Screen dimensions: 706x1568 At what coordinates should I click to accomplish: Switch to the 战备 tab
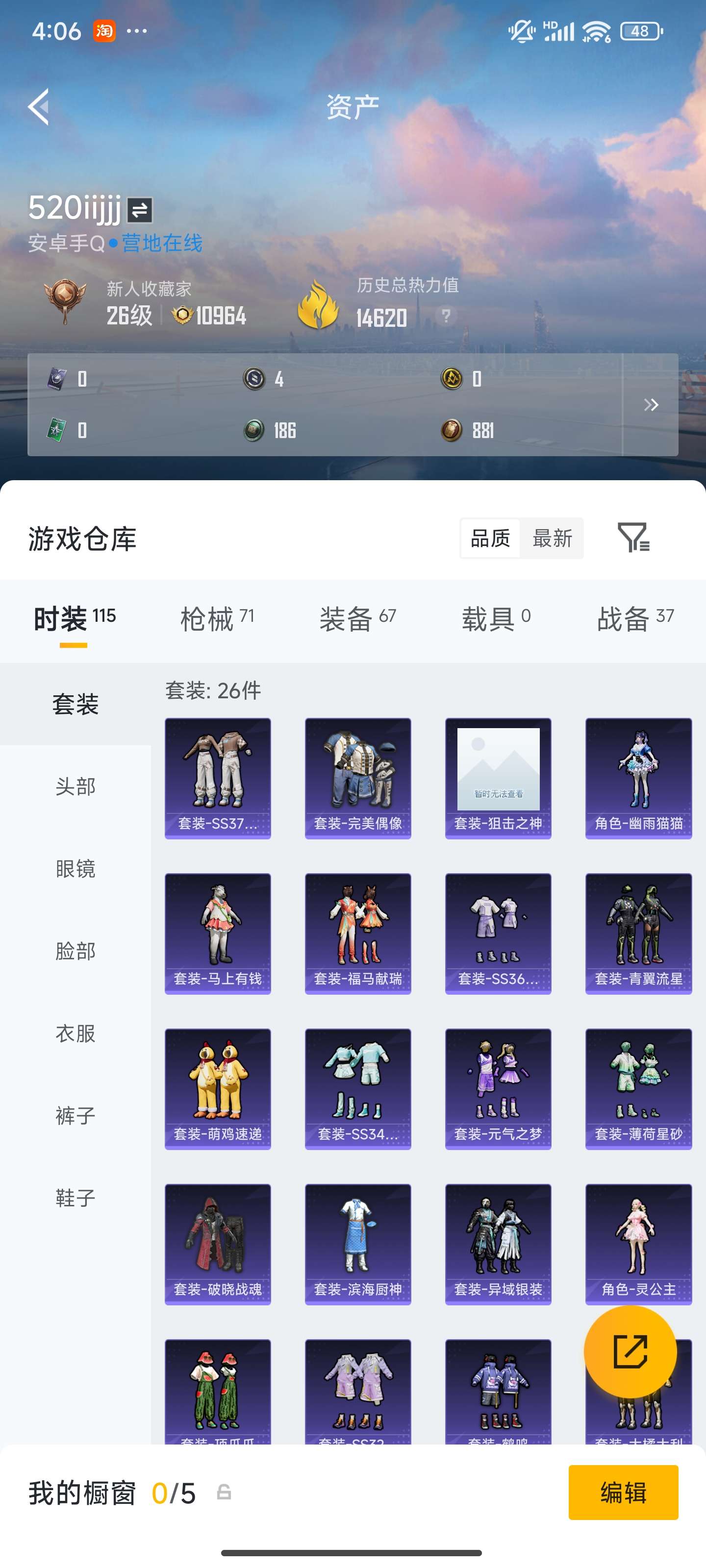(635, 619)
